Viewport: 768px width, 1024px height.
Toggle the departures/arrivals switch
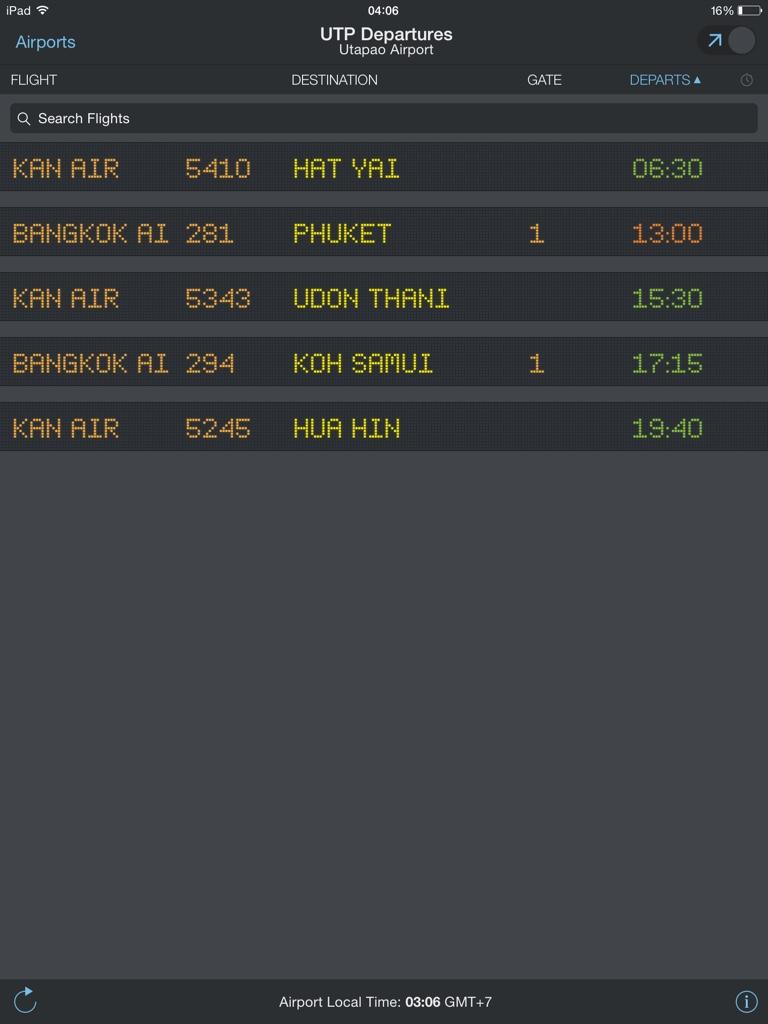coord(728,41)
